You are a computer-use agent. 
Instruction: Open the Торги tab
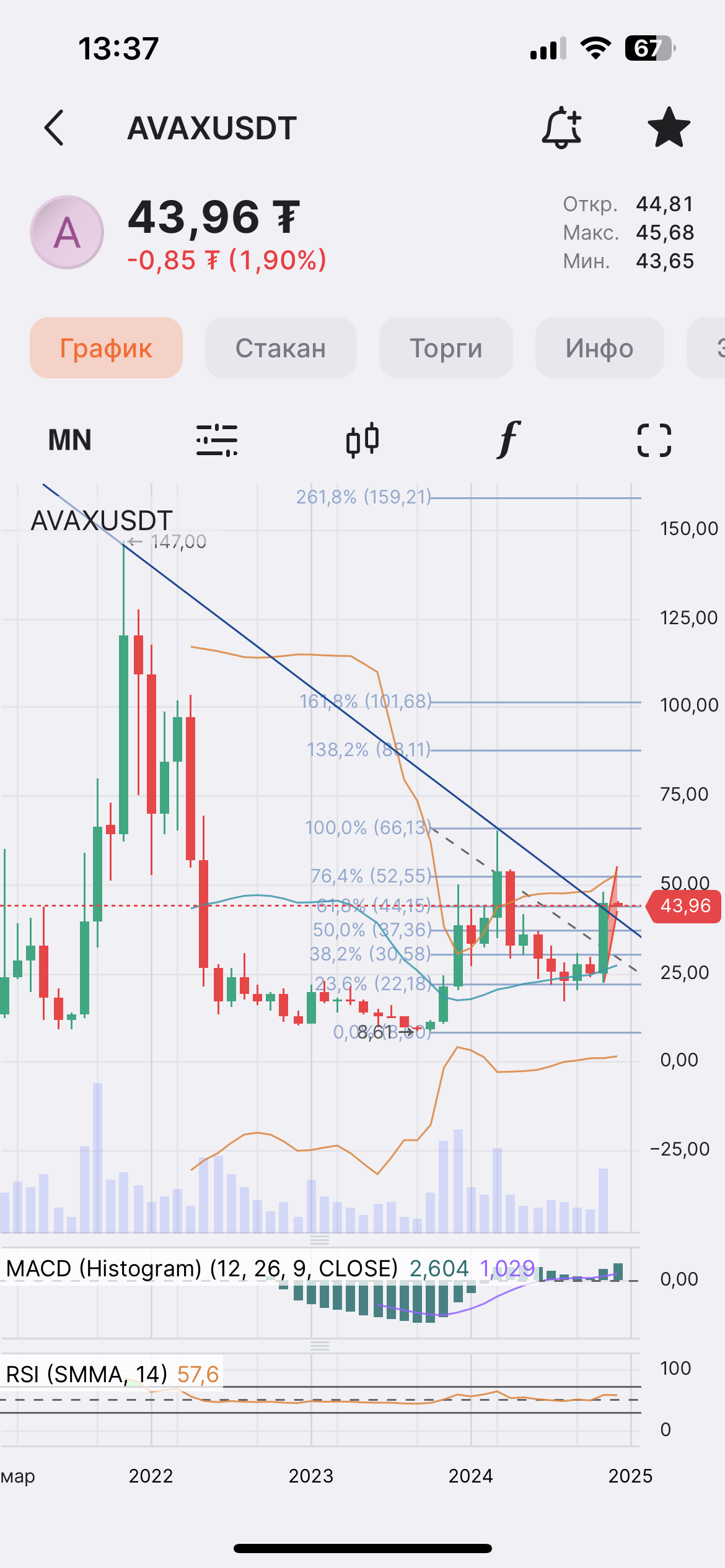coord(446,348)
